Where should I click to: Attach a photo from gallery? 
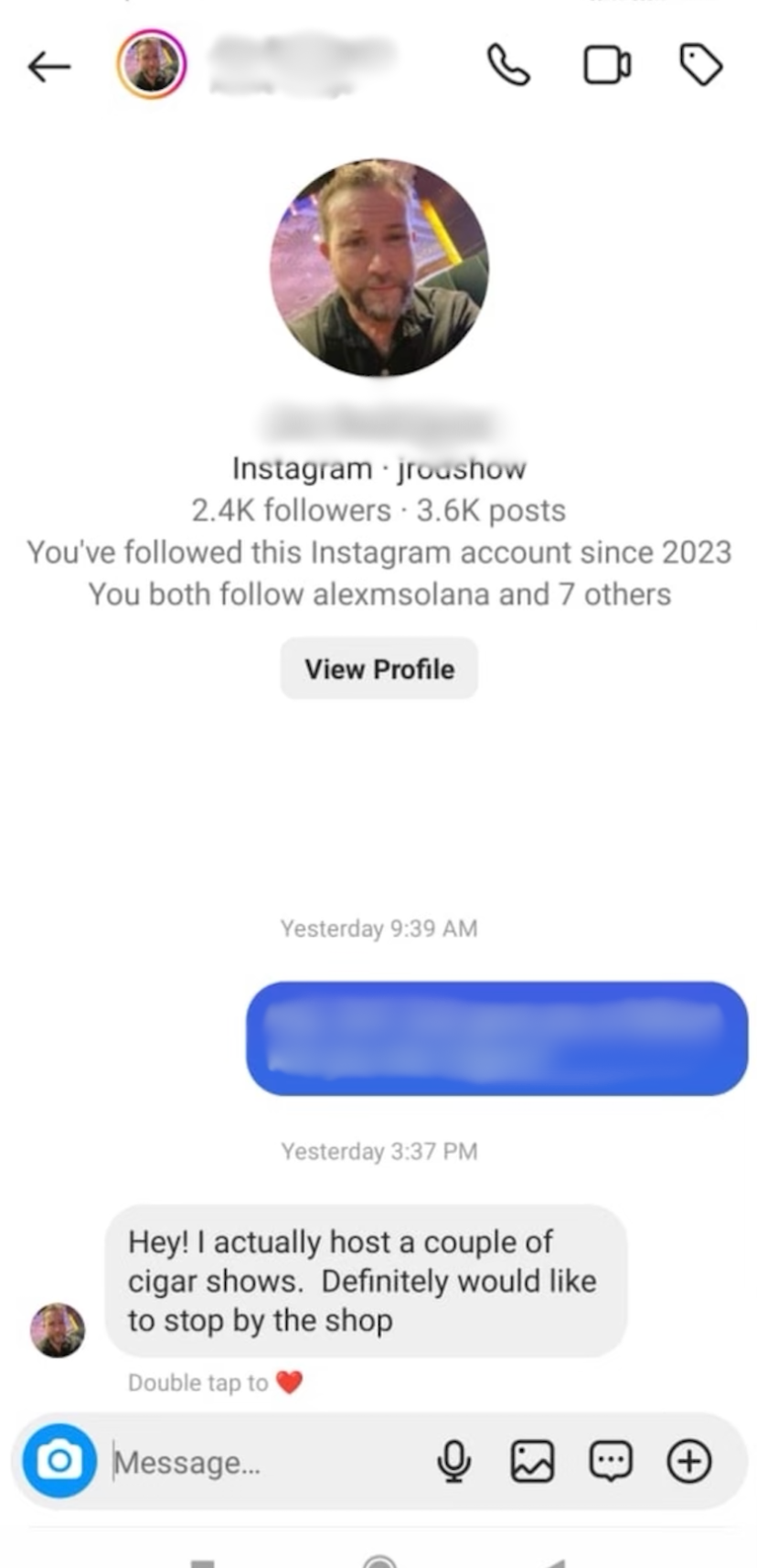point(532,1461)
